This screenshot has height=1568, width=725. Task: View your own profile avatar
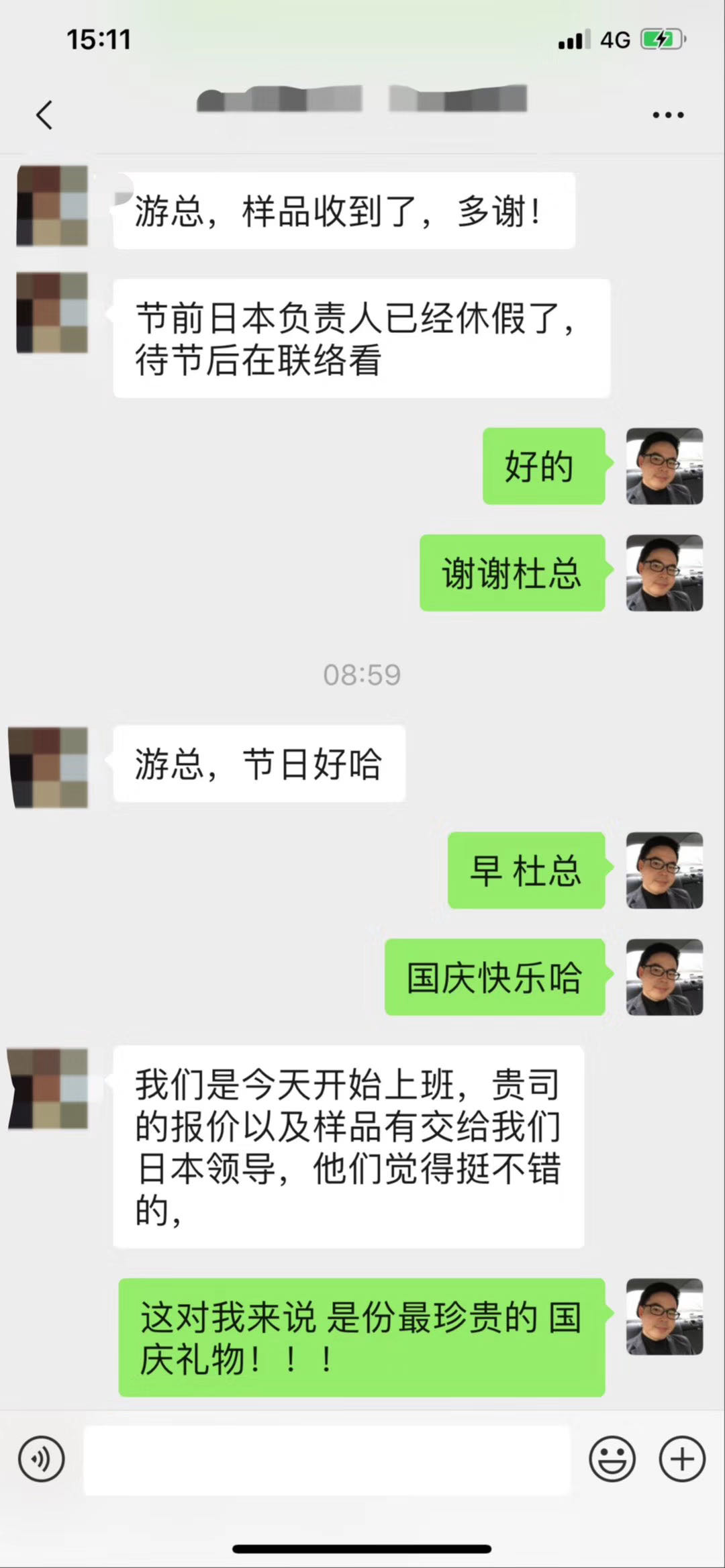(664, 467)
